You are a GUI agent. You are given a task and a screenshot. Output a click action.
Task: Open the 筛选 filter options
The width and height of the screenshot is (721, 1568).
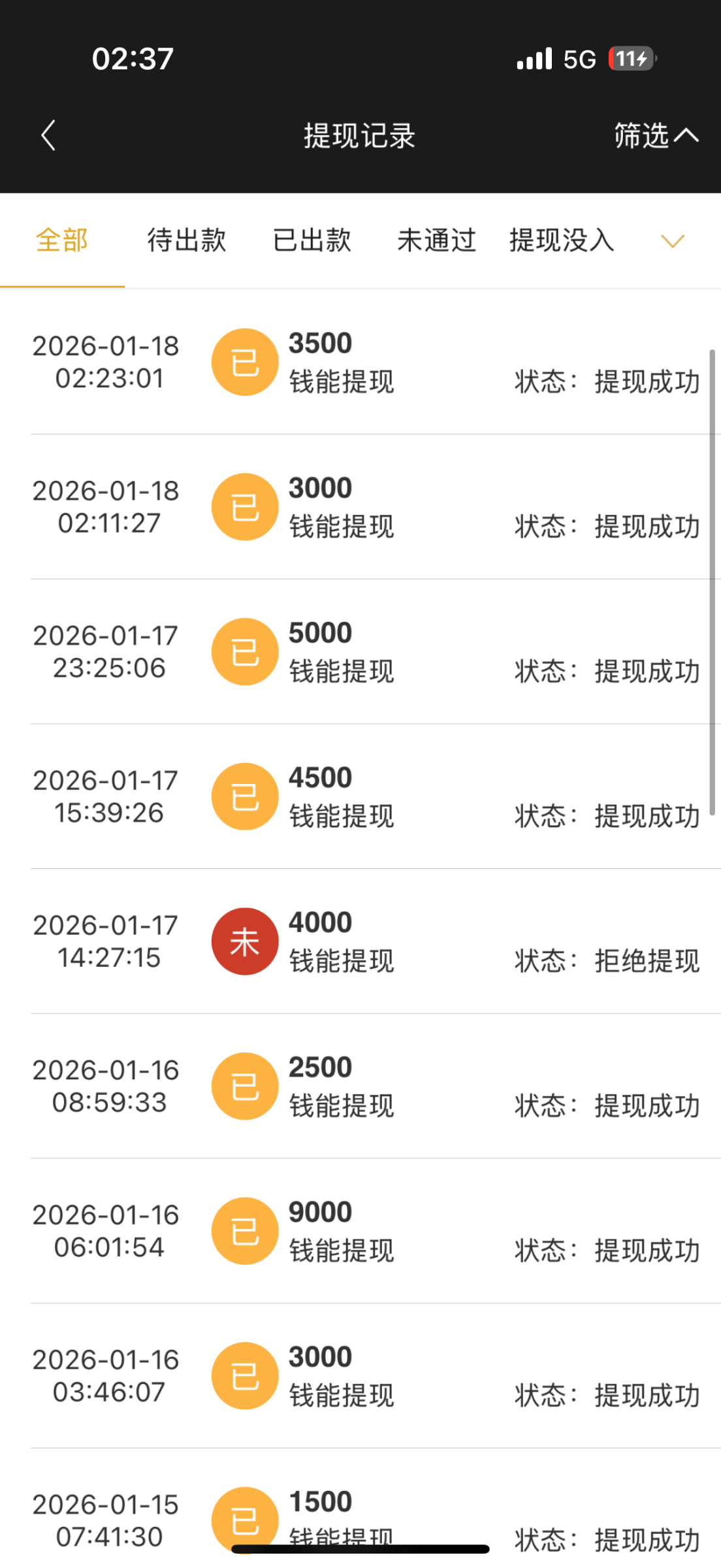[655, 136]
